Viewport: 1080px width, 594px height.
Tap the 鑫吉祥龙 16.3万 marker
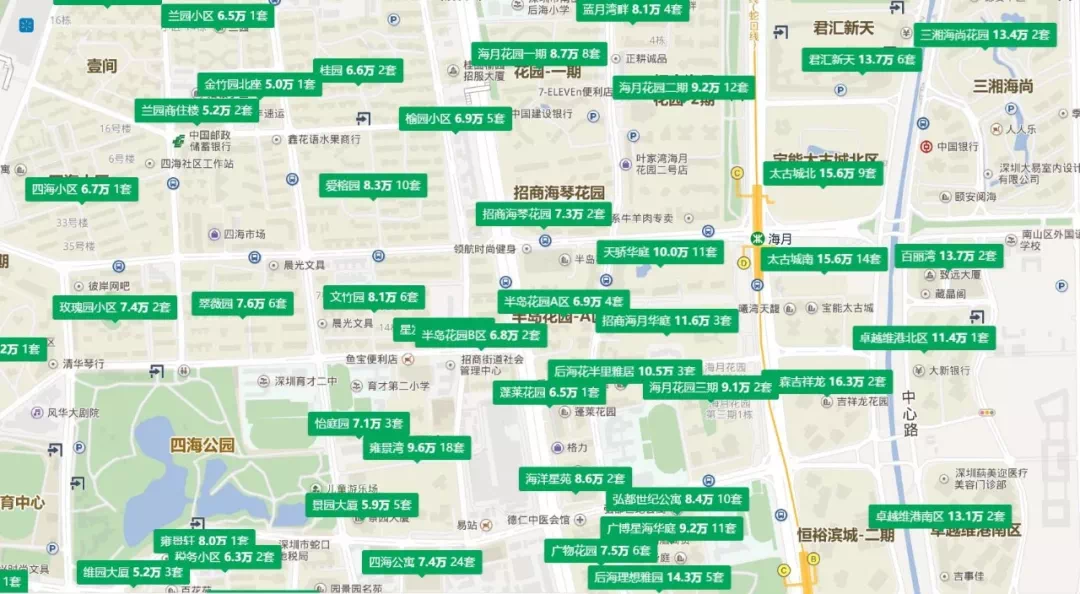[832, 381]
